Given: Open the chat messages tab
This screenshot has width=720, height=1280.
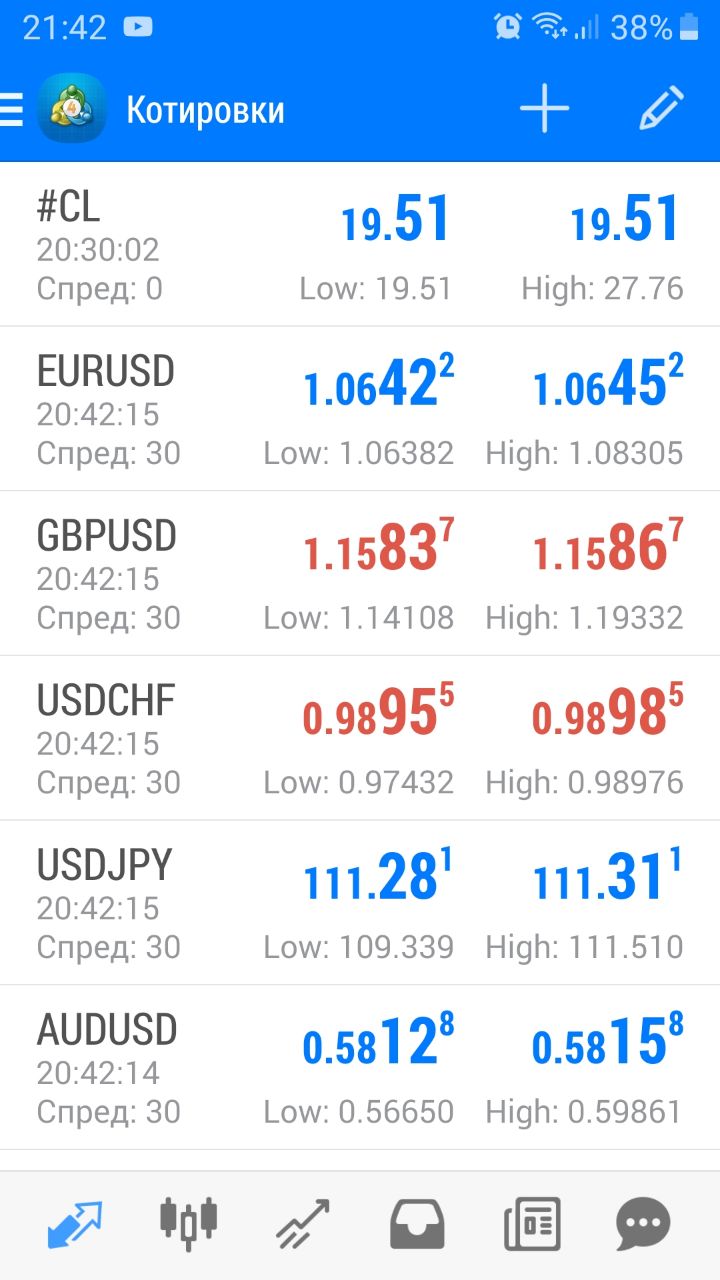Looking at the screenshot, I should pyautogui.click(x=643, y=1223).
